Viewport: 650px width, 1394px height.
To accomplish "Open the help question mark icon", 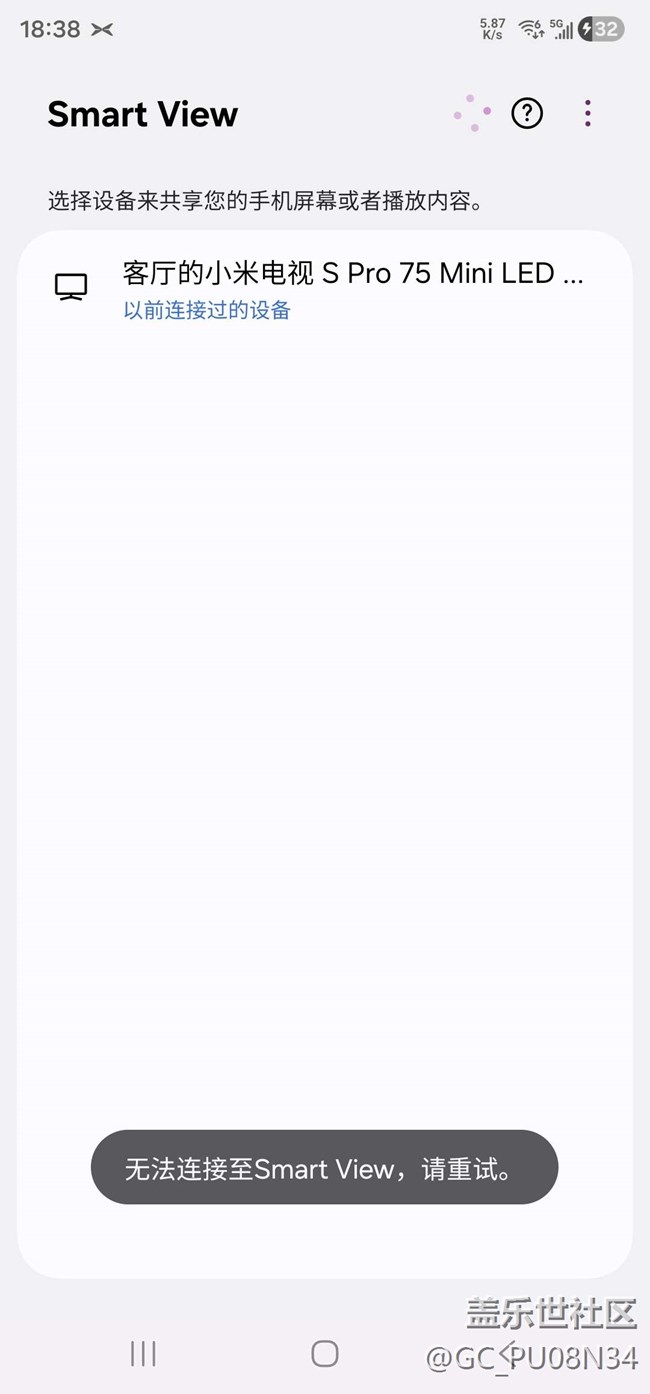I will [527, 114].
